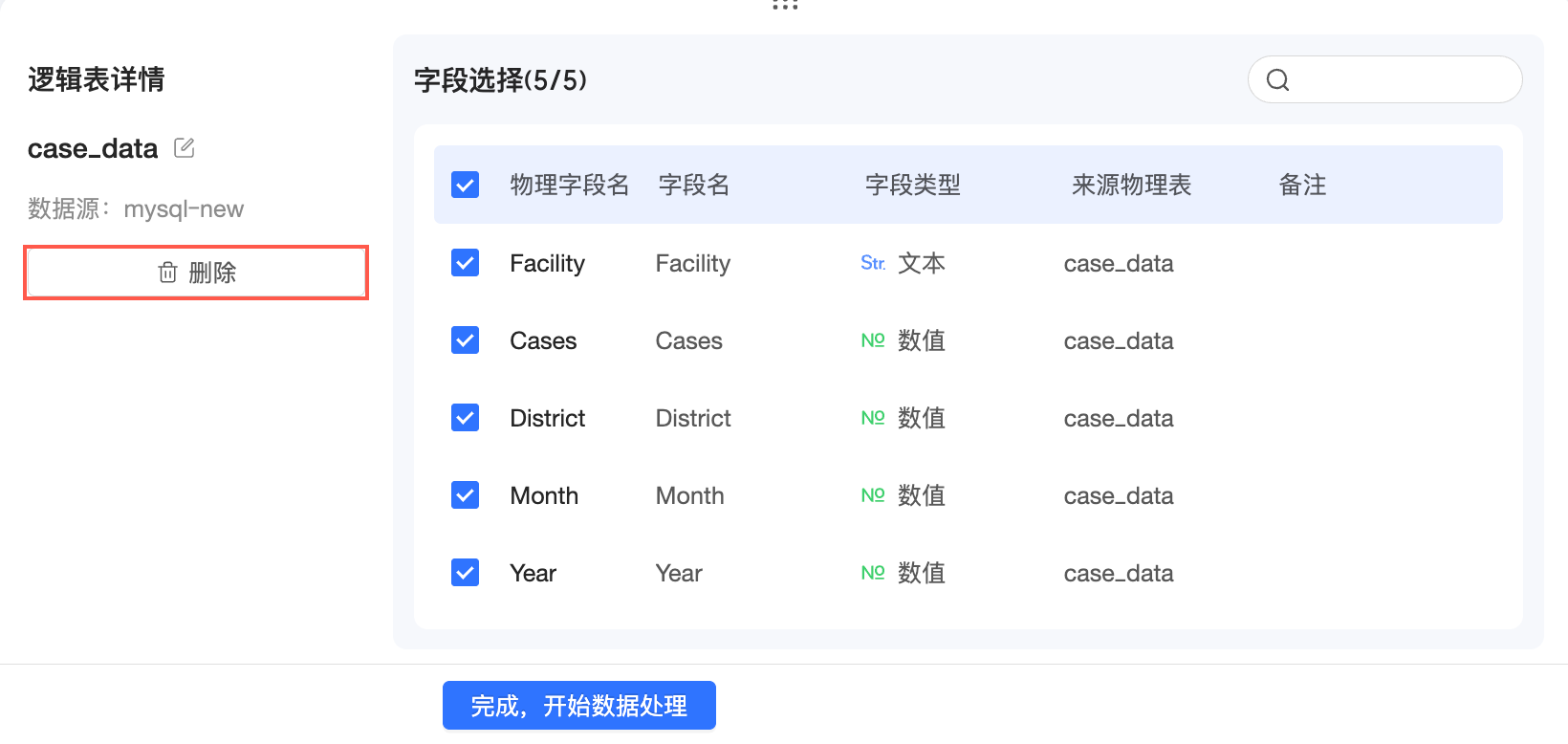Image resolution: width=1568 pixels, height=744 pixels.
Task: Toggle the select-all header checkbox
Action: [466, 185]
